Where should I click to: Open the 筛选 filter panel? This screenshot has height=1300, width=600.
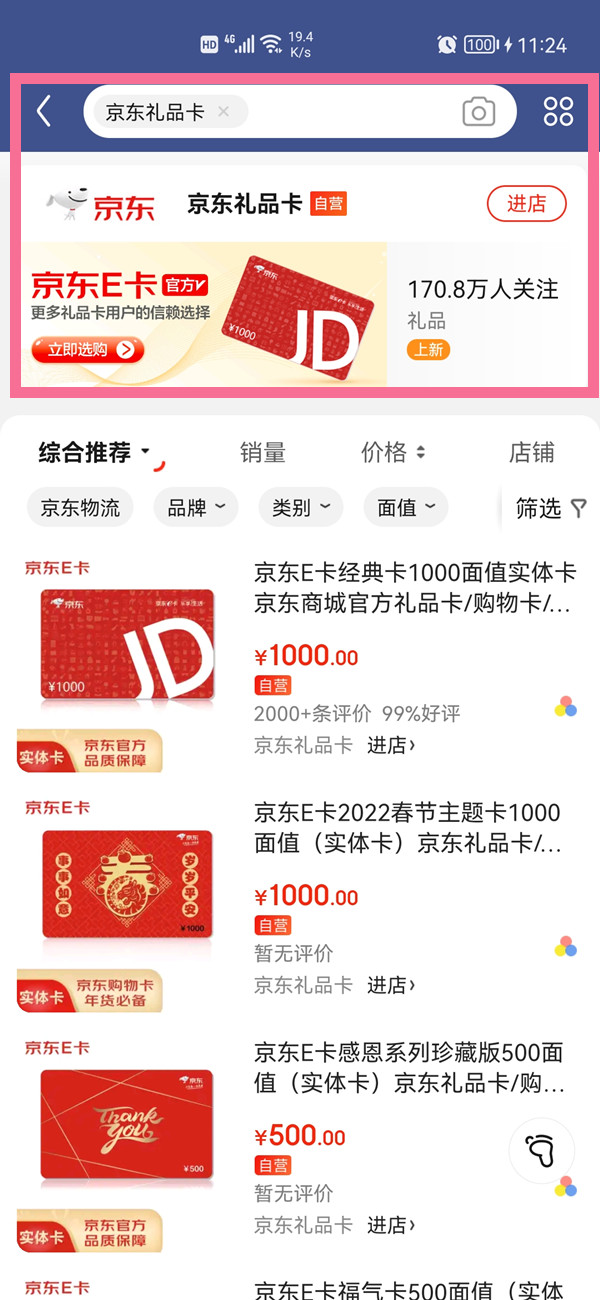pyautogui.click(x=550, y=508)
